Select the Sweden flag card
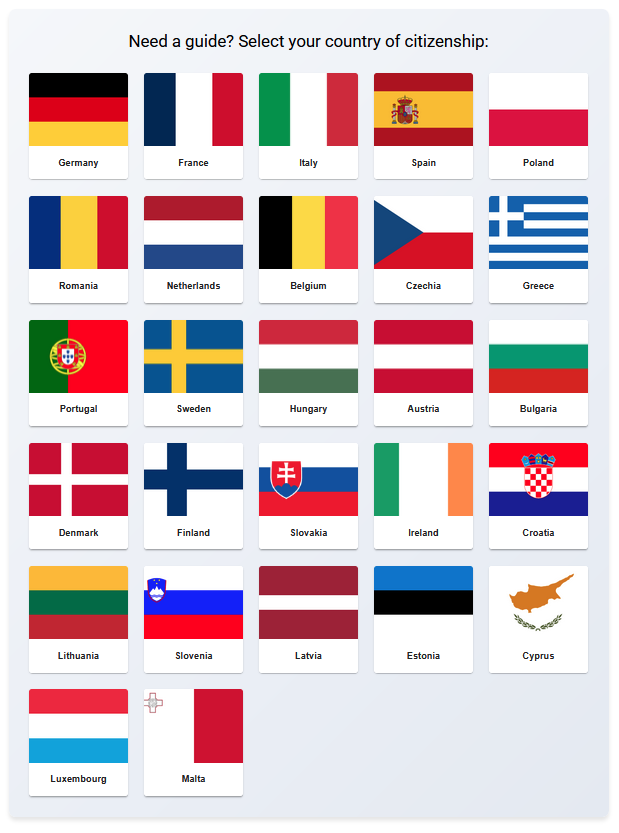Image resolution: width=619 pixels, height=833 pixels. point(193,372)
